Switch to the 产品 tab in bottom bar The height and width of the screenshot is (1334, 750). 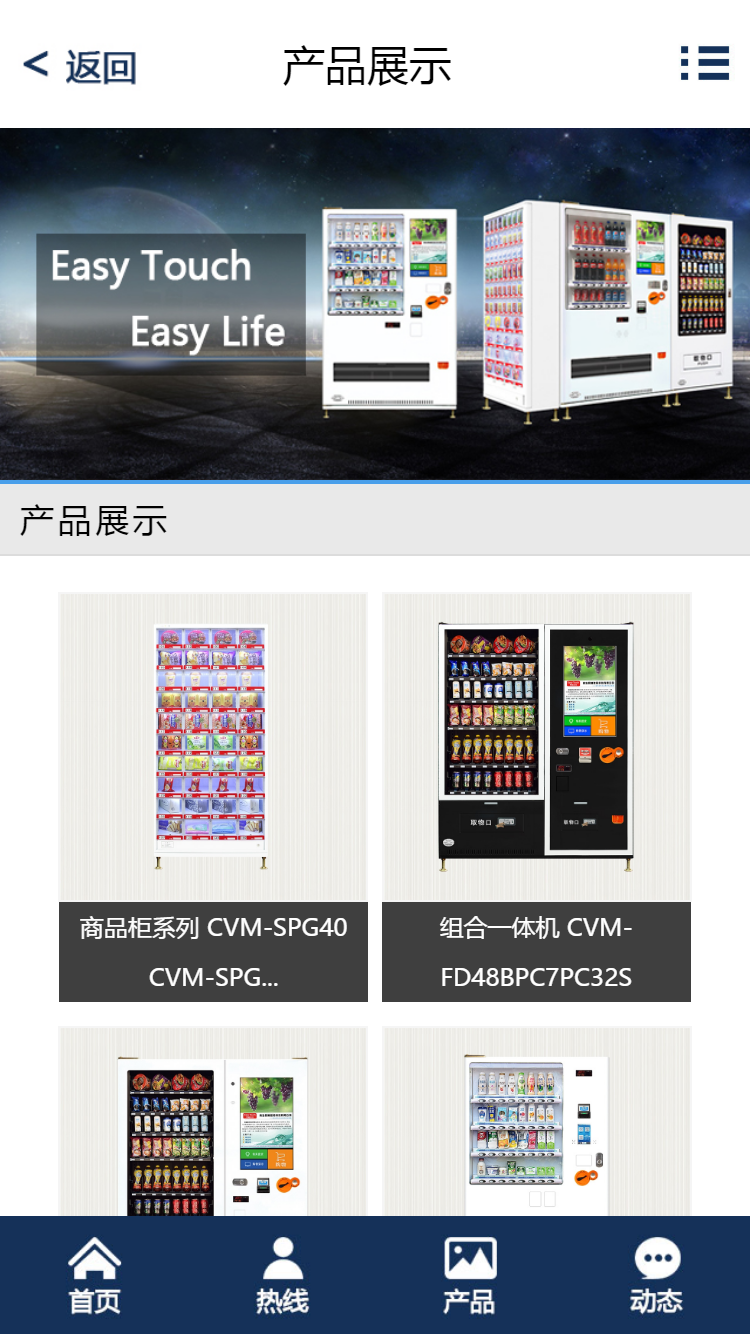pyautogui.click(x=469, y=1273)
